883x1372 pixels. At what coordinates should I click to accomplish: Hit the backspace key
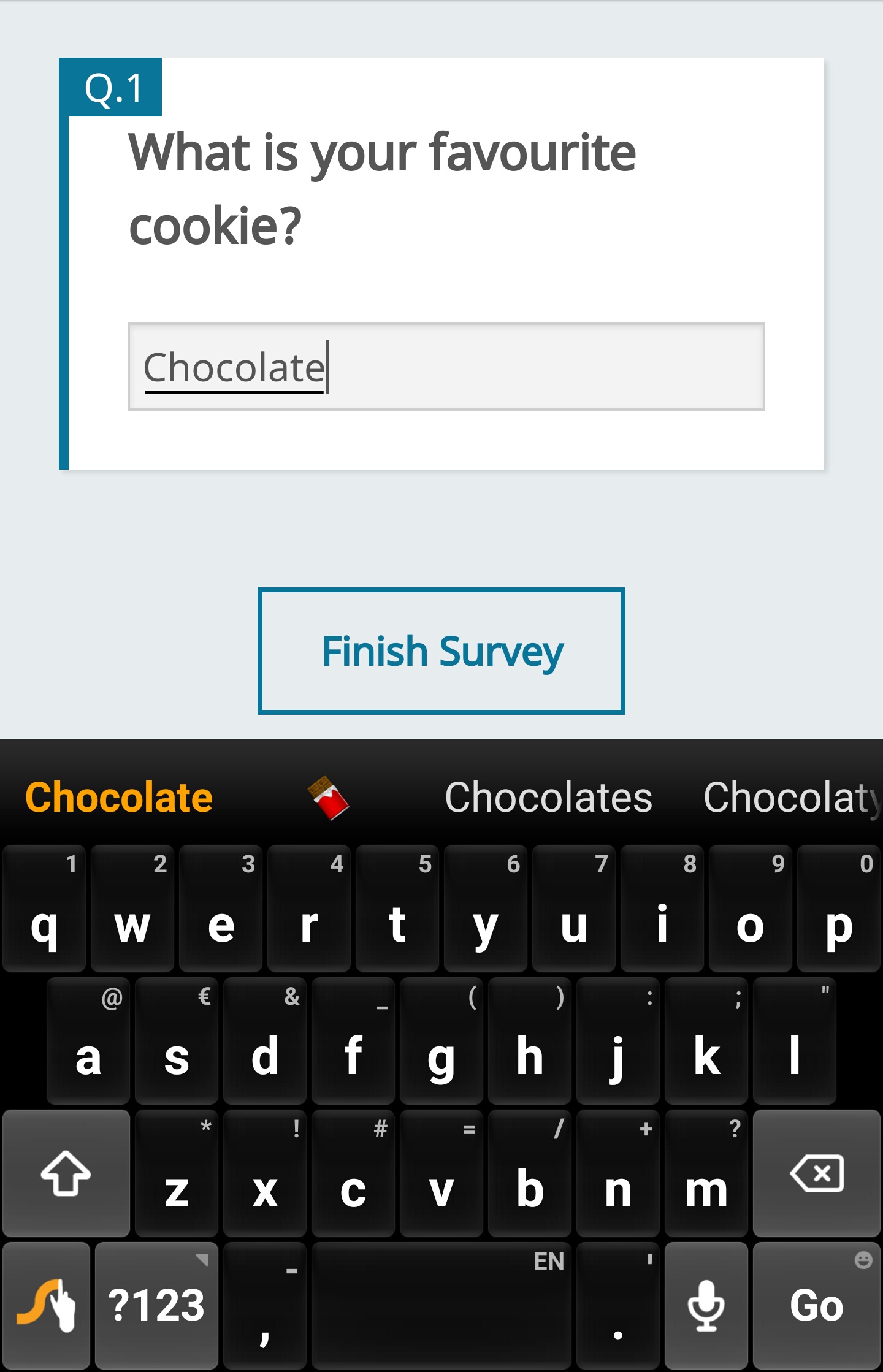pos(816,1173)
